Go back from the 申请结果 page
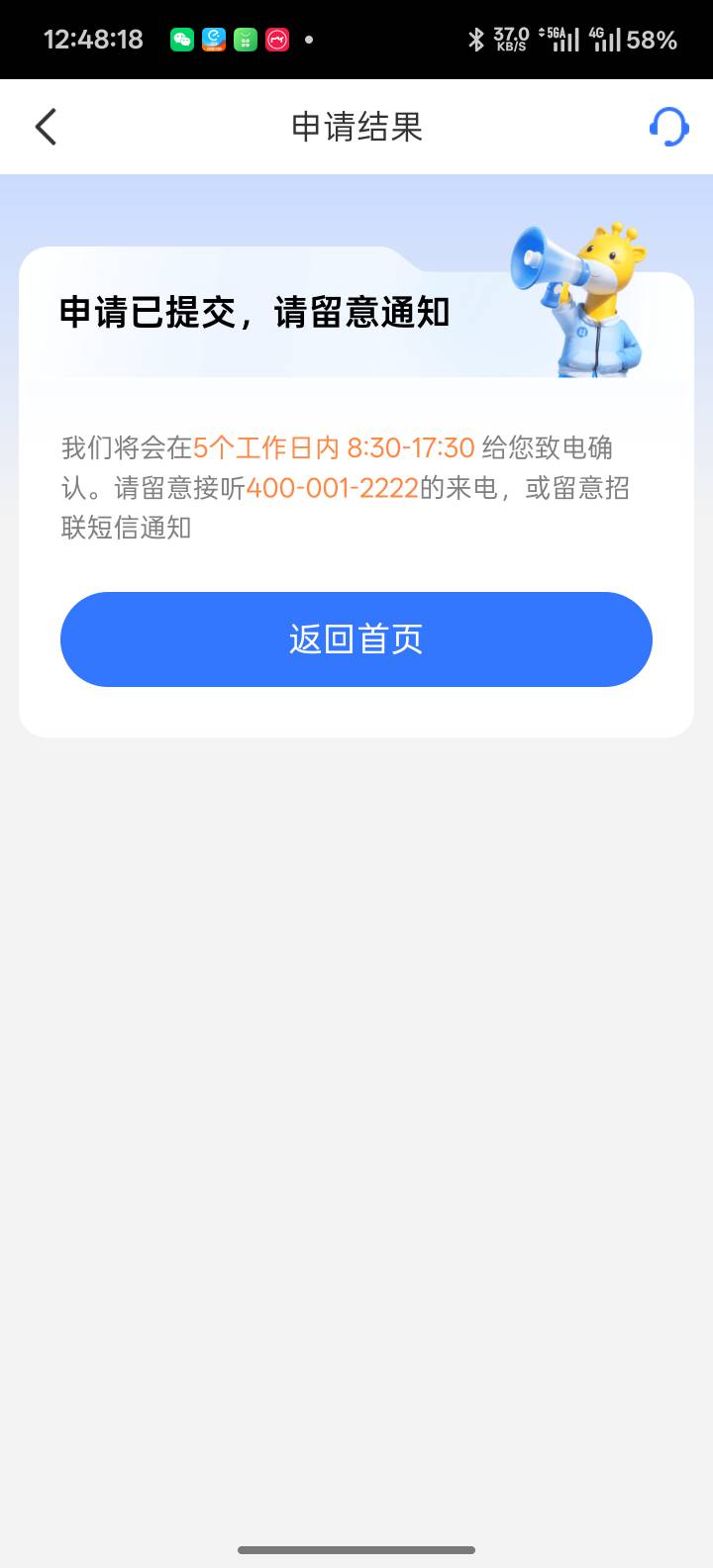 coord(46,127)
